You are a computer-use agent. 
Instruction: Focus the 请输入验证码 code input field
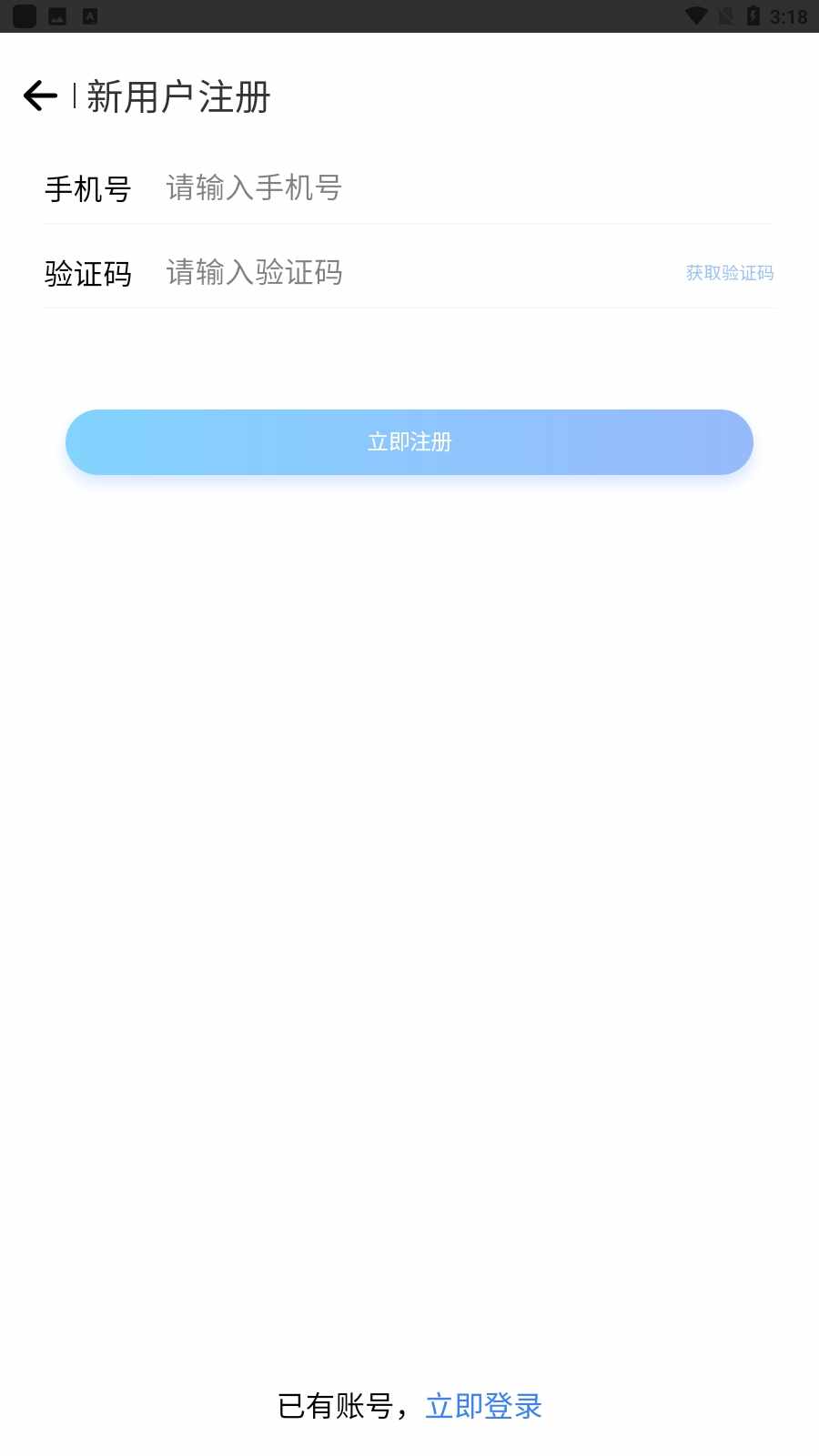[364, 274]
